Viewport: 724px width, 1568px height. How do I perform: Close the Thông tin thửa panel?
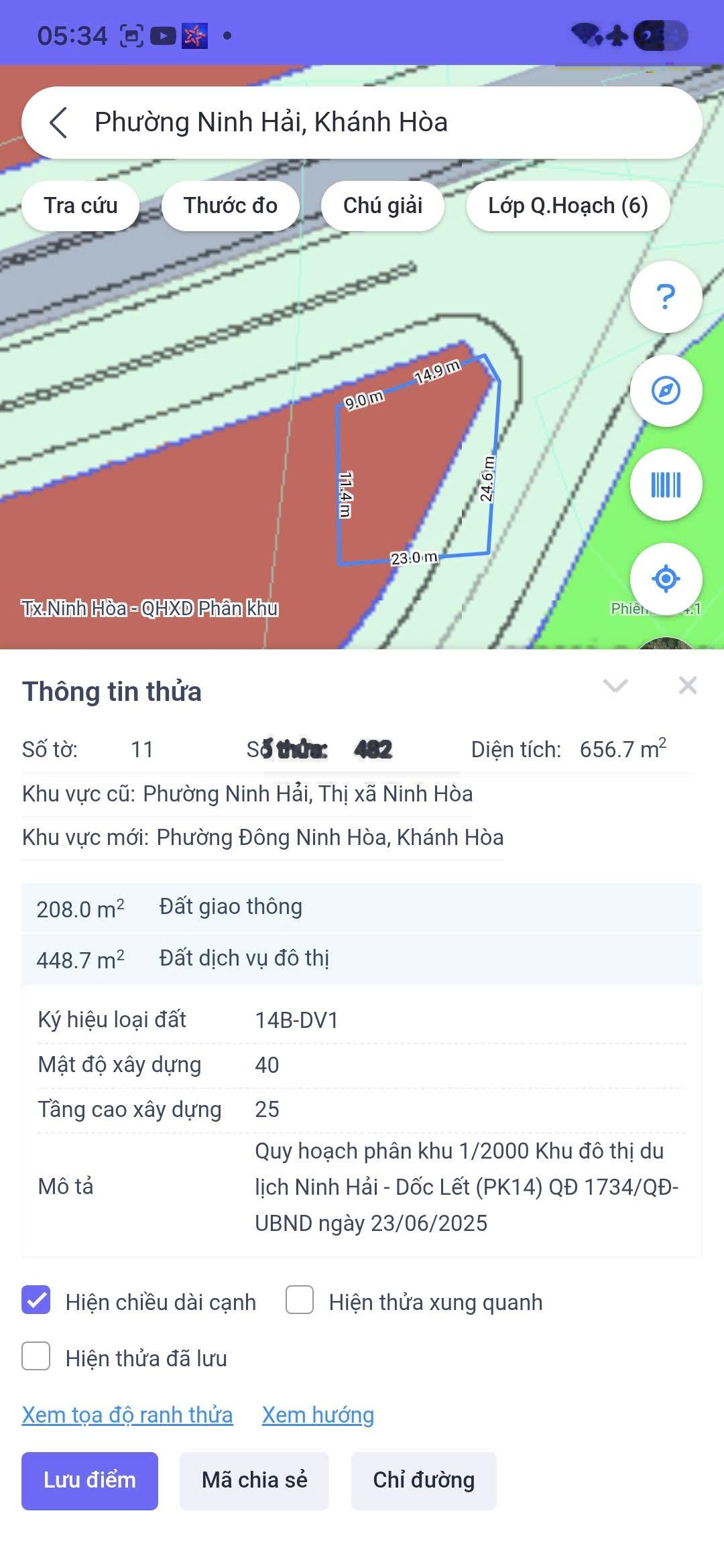[688, 685]
